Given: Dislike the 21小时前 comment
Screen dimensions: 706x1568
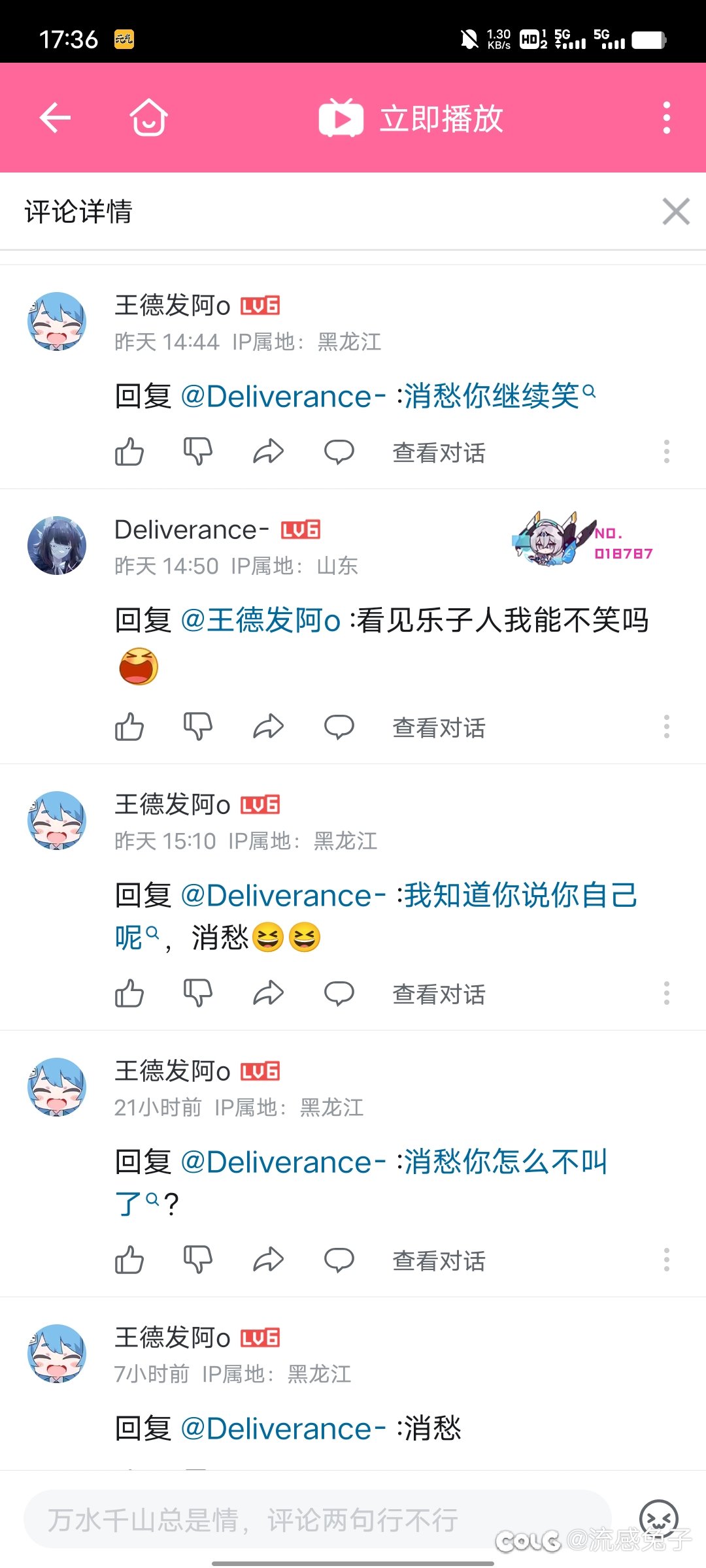Looking at the screenshot, I should click(x=198, y=1260).
